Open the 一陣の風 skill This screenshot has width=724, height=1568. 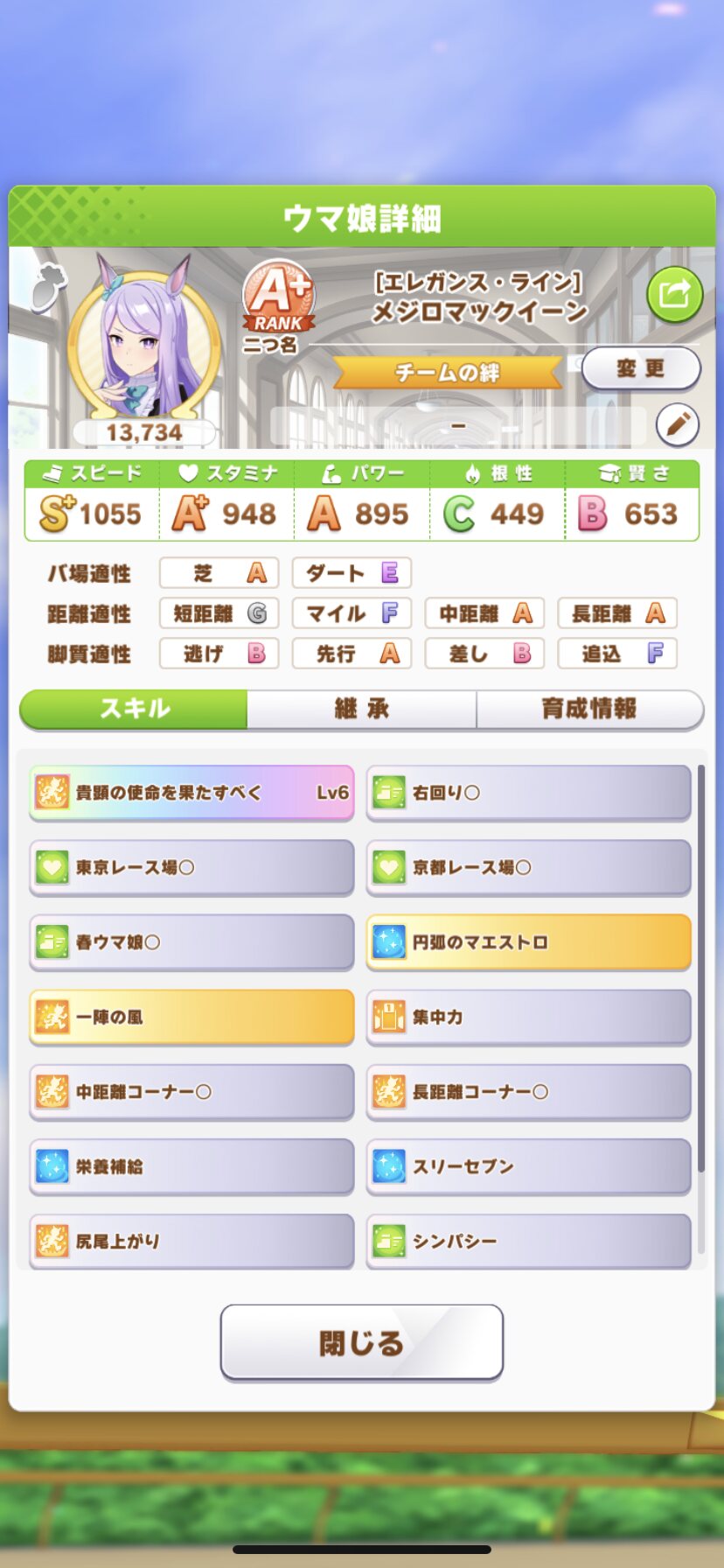click(191, 1017)
